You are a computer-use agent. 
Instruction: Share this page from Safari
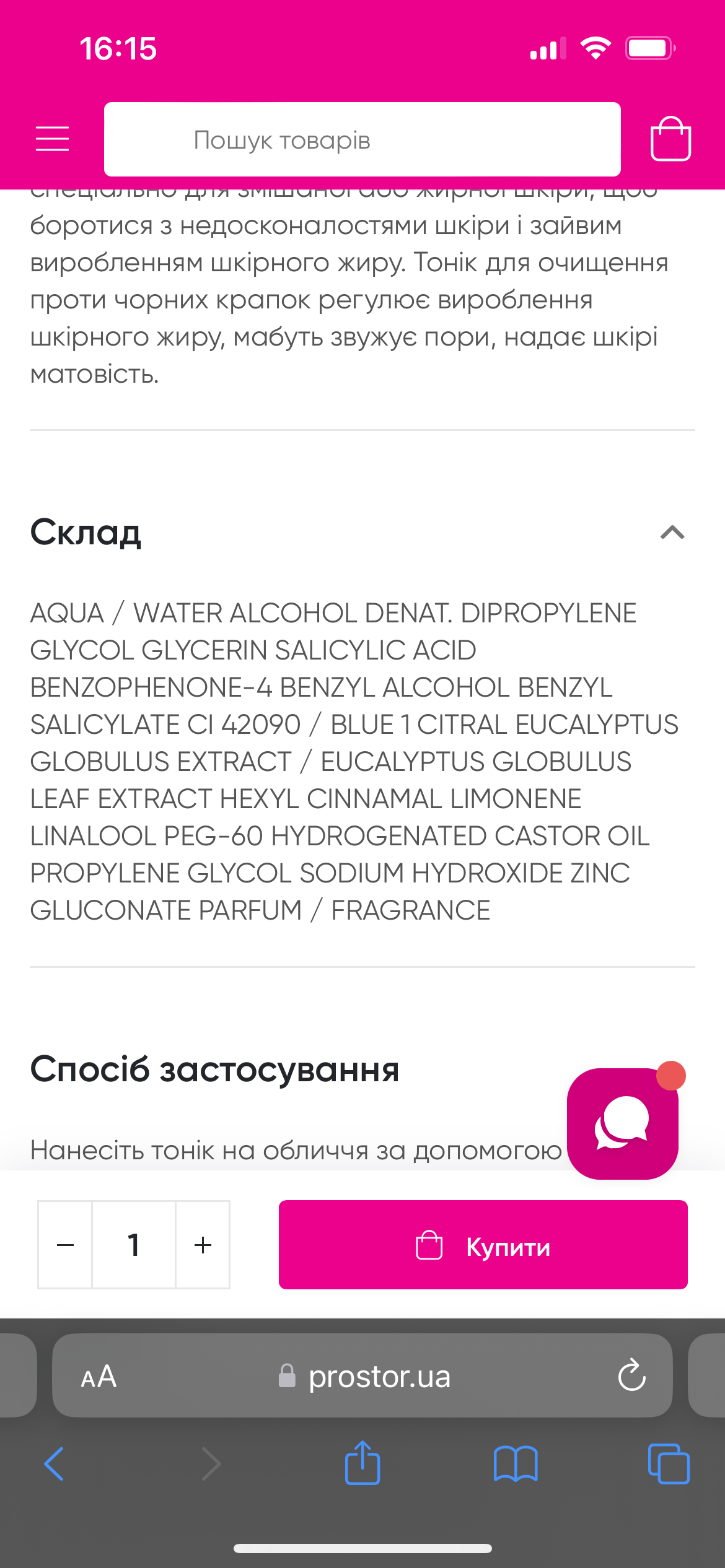tap(362, 1462)
